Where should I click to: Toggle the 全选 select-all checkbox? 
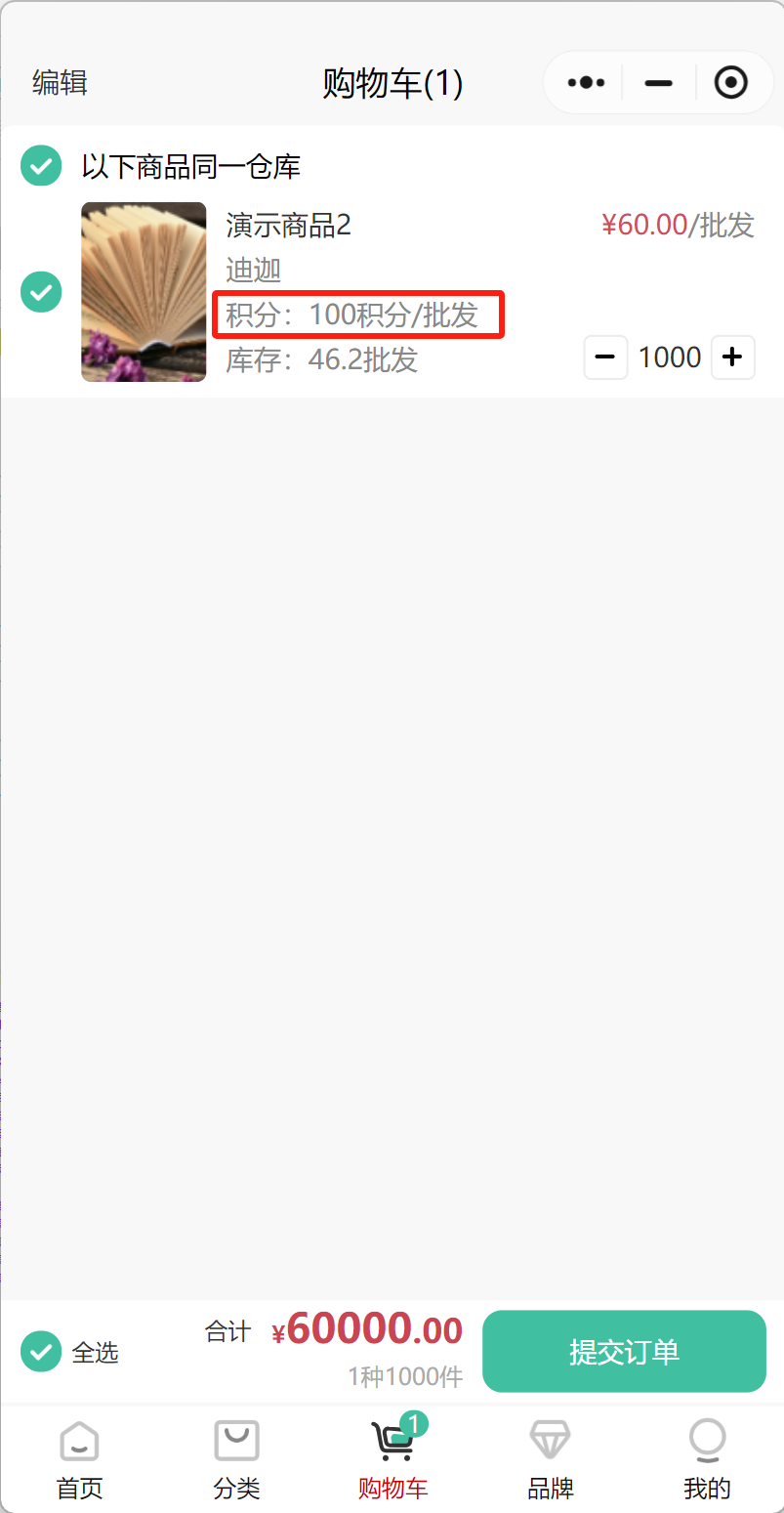tap(41, 1352)
